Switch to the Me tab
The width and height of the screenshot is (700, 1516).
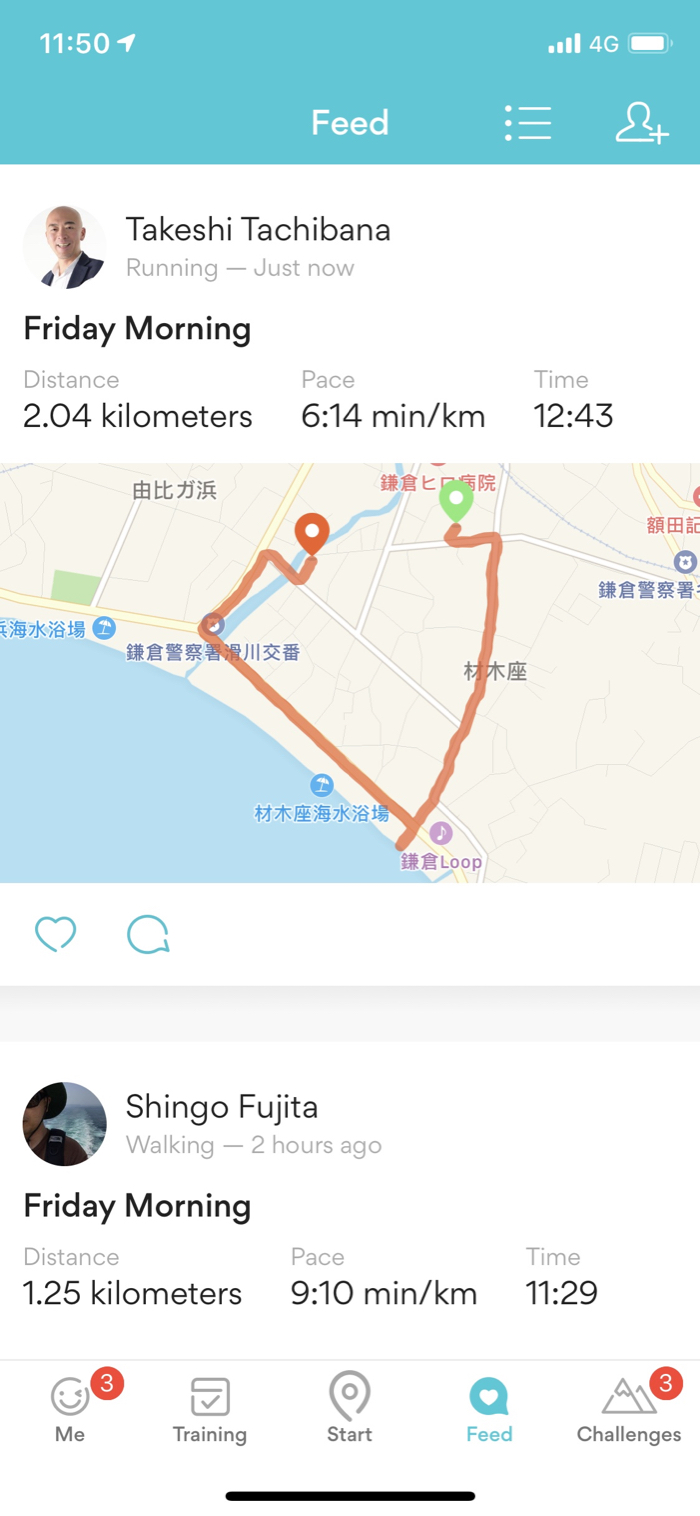(70, 1408)
